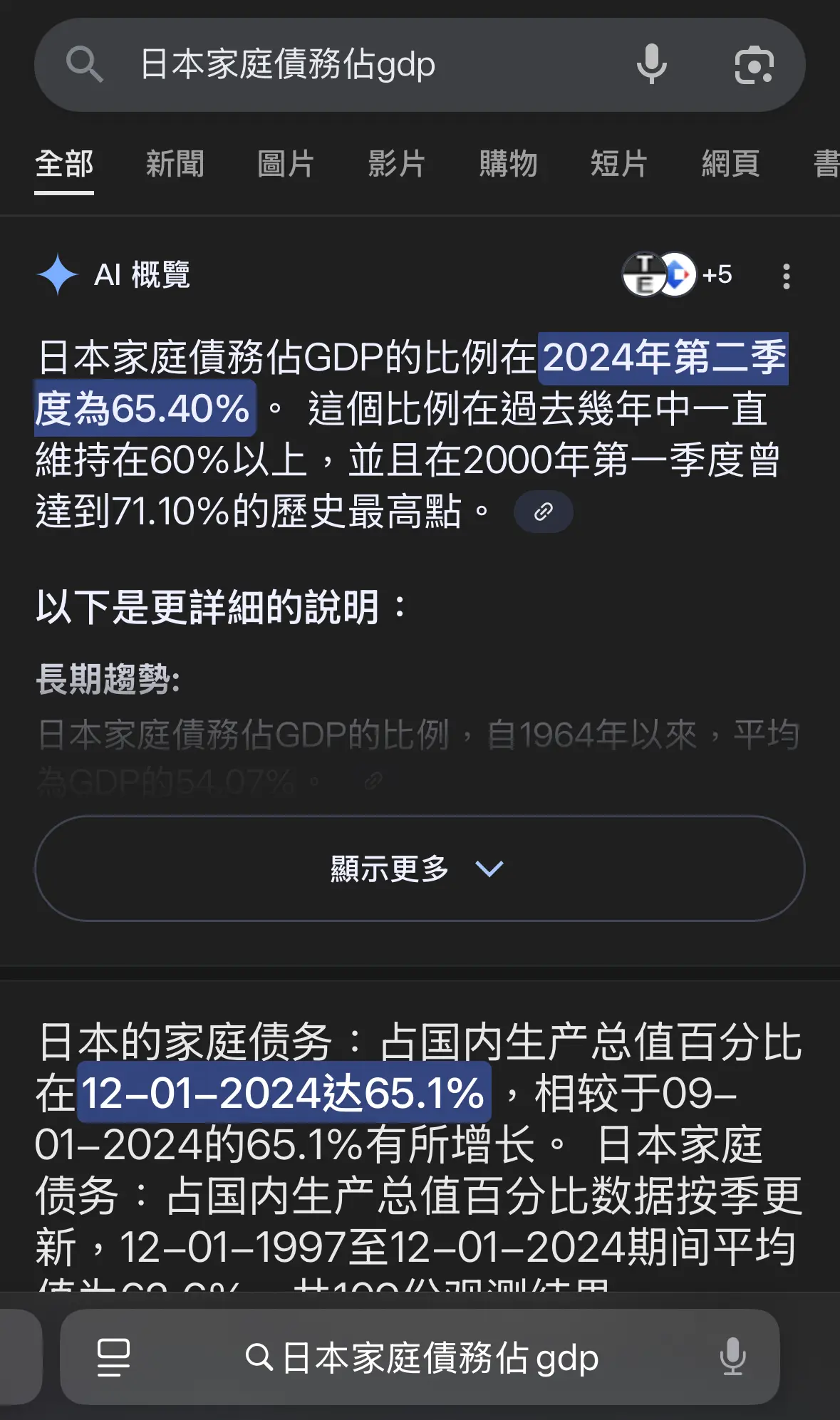Switch to the 短片 tab
The height and width of the screenshot is (1420, 840).
point(619,164)
